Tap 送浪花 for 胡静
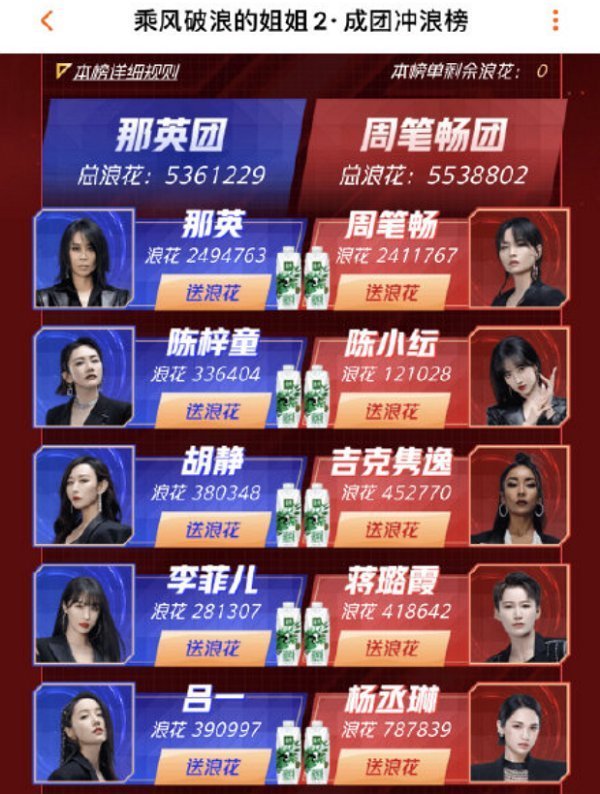This screenshot has height=794, width=600. pyautogui.click(x=212, y=529)
